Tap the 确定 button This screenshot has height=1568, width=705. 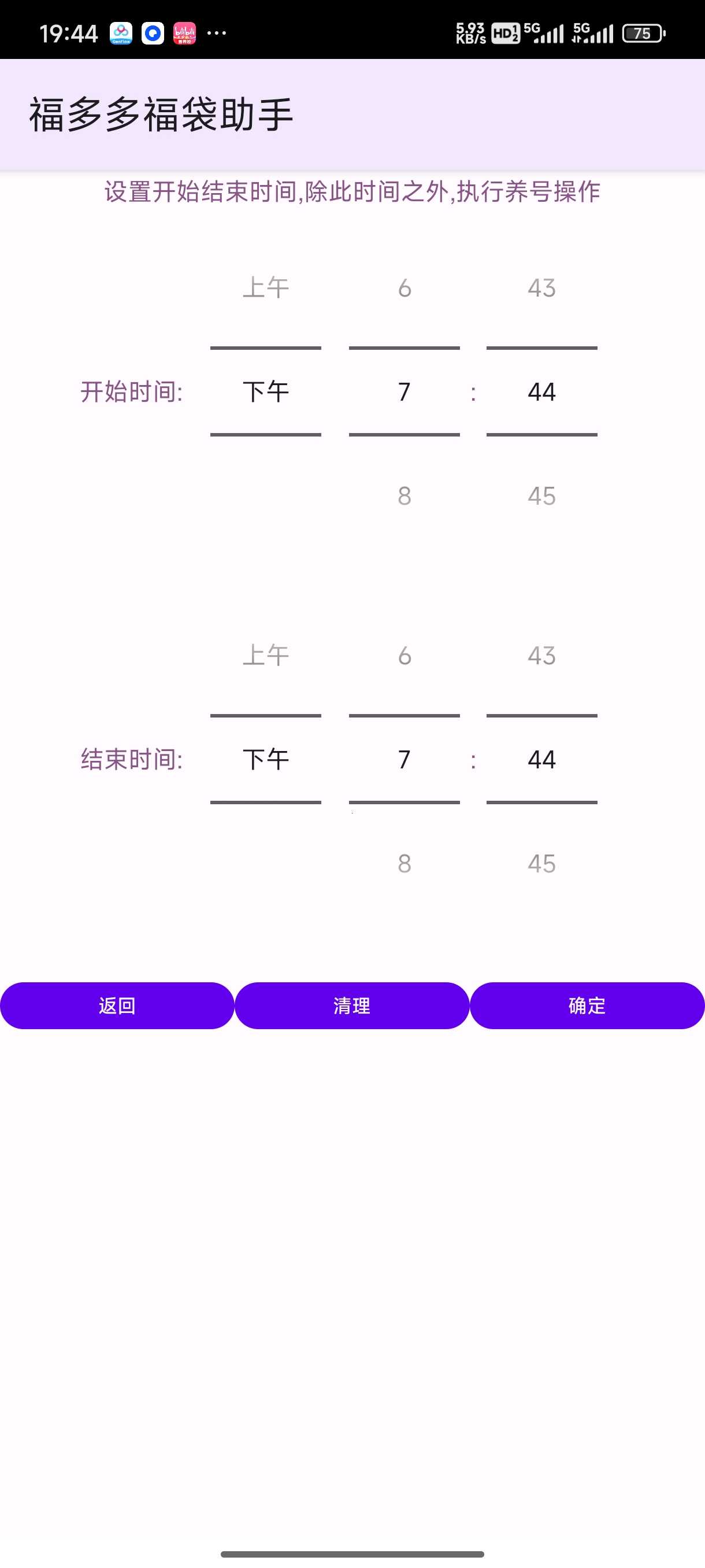point(587,1005)
